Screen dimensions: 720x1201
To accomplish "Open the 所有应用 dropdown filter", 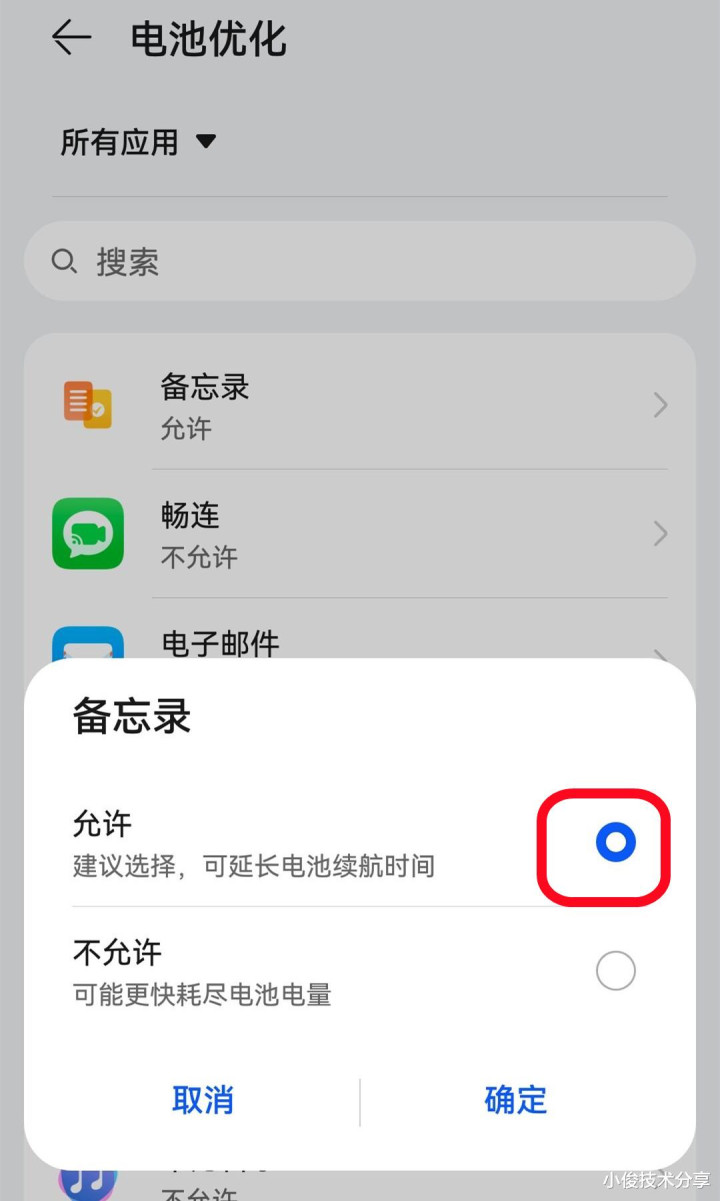I will pos(138,142).
